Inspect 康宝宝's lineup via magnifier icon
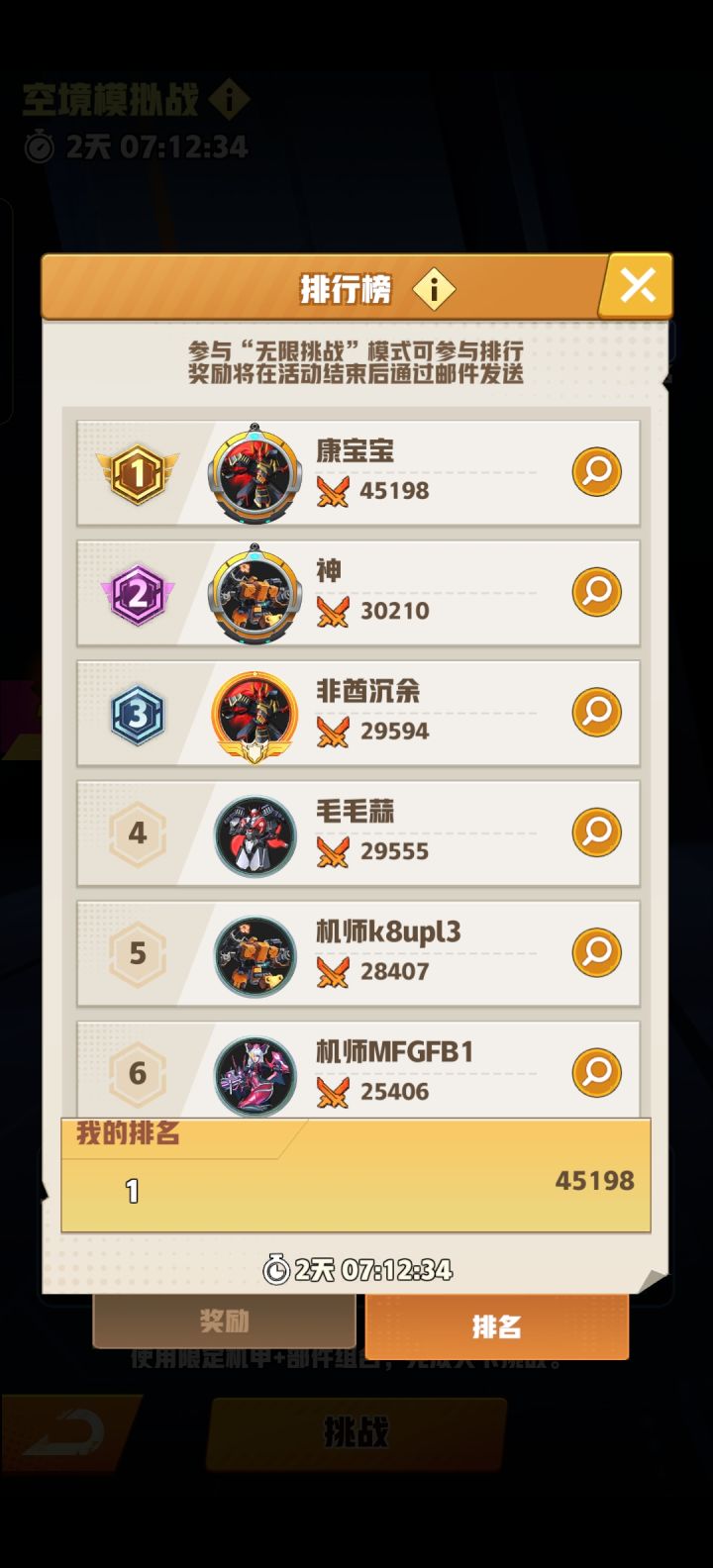Viewport: 713px width, 1568px height. point(596,472)
